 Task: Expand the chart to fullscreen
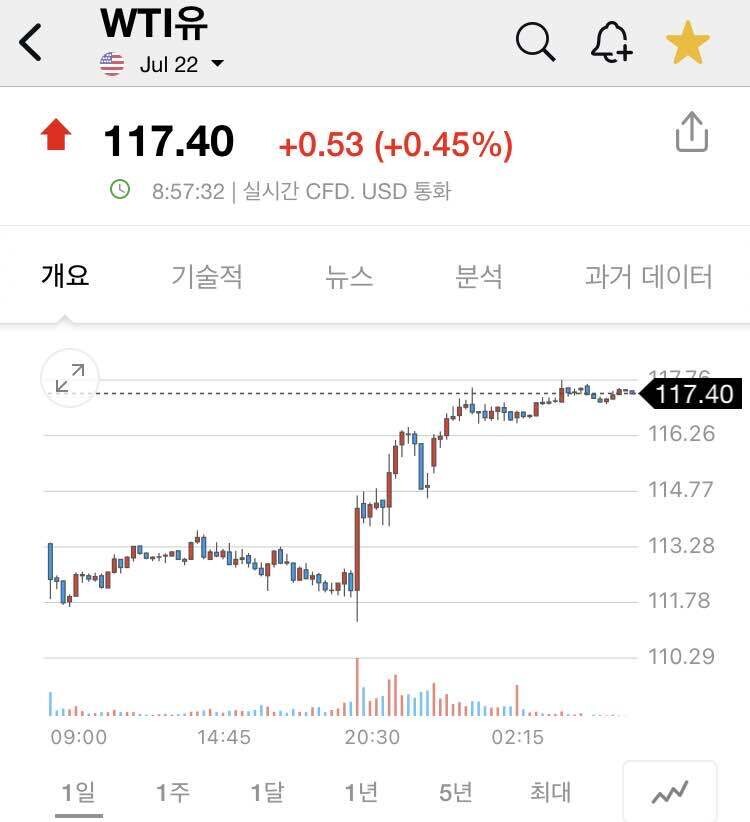pos(68,378)
